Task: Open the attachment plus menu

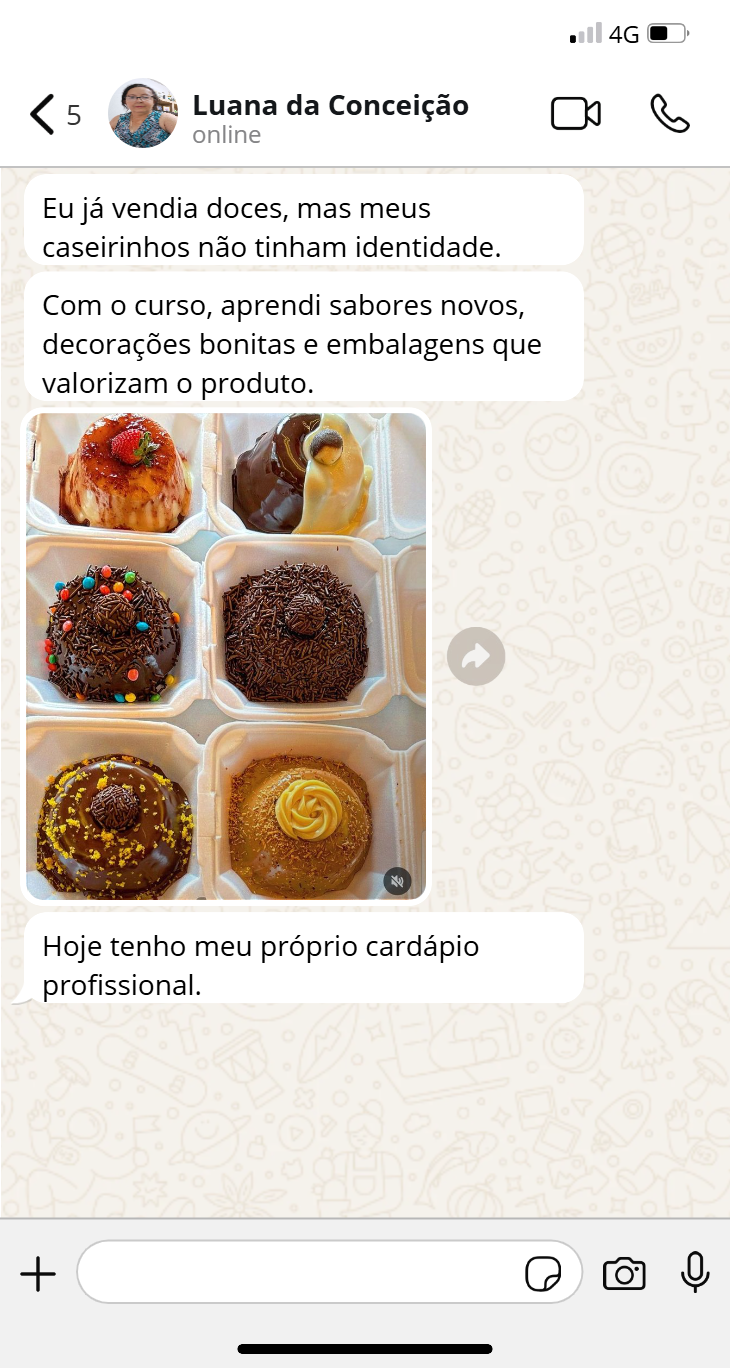Action: tap(38, 1274)
